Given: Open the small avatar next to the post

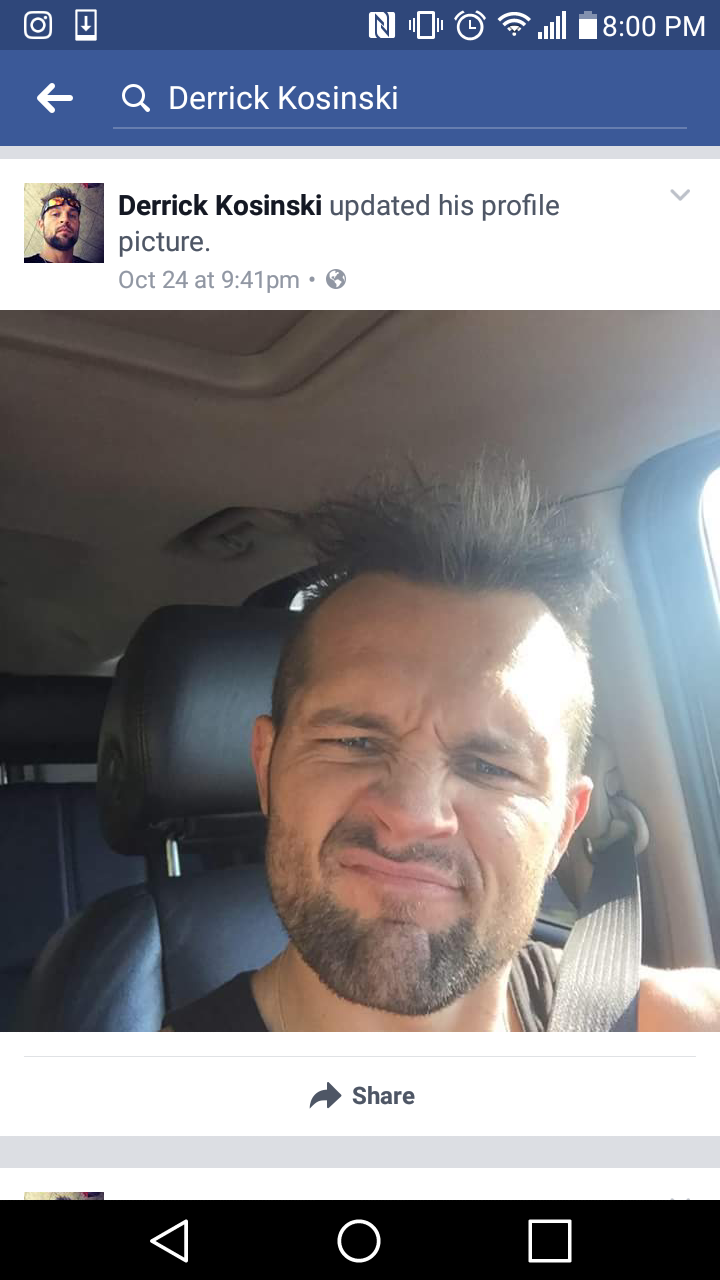Looking at the screenshot, I should [64, 223].
